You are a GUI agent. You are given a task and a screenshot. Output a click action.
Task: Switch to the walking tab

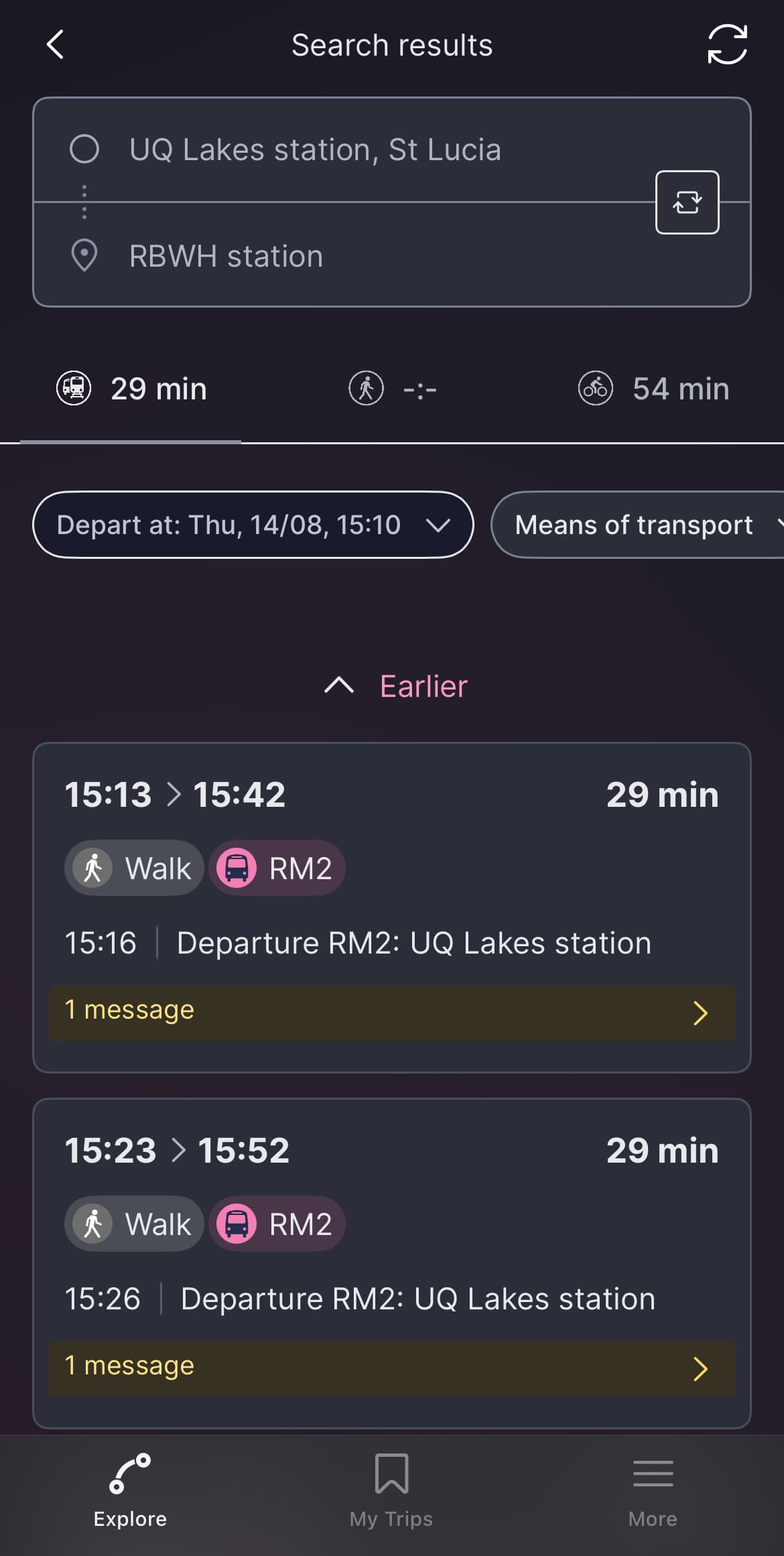392,389
